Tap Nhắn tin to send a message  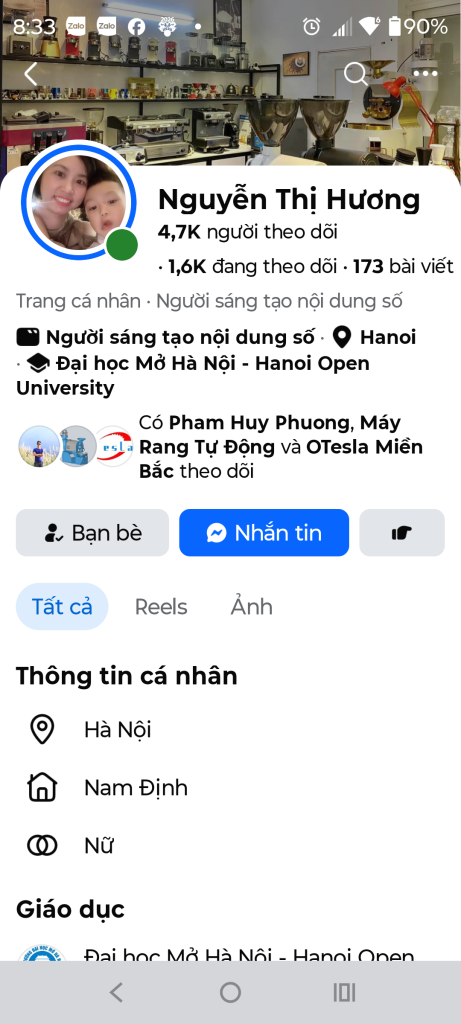pyautogui.click(x=264, y=533)
